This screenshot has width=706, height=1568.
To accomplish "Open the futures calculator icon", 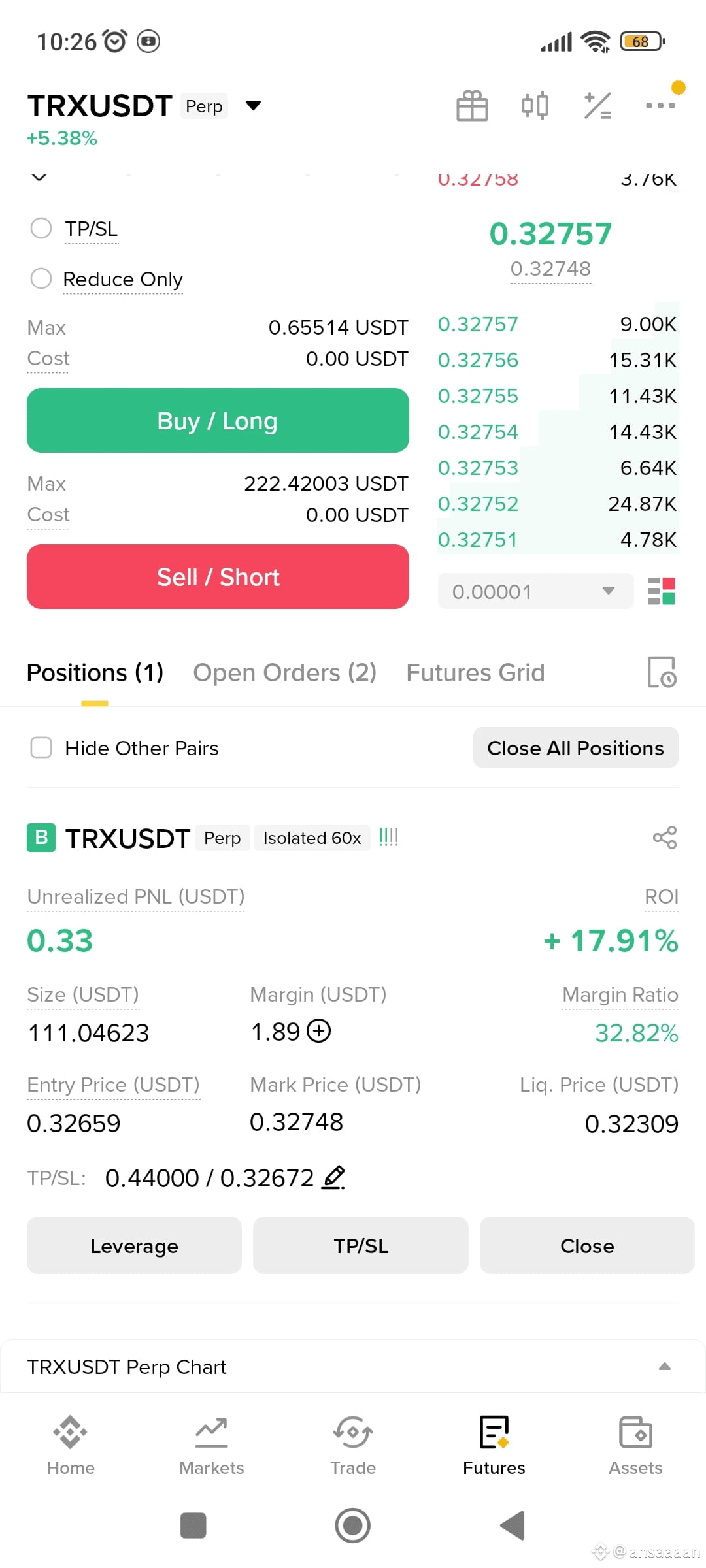I will [597, 105].
